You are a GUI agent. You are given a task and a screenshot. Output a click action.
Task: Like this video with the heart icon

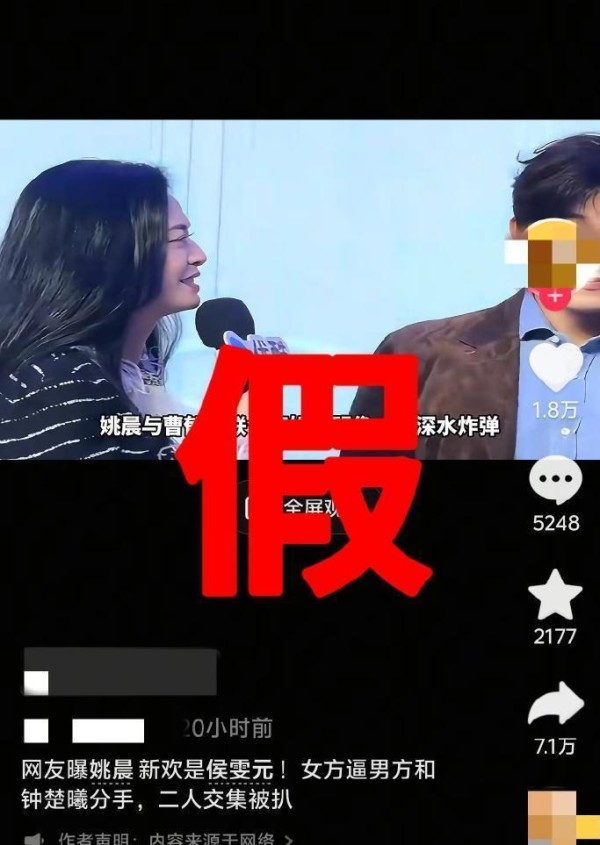(555, 366)
